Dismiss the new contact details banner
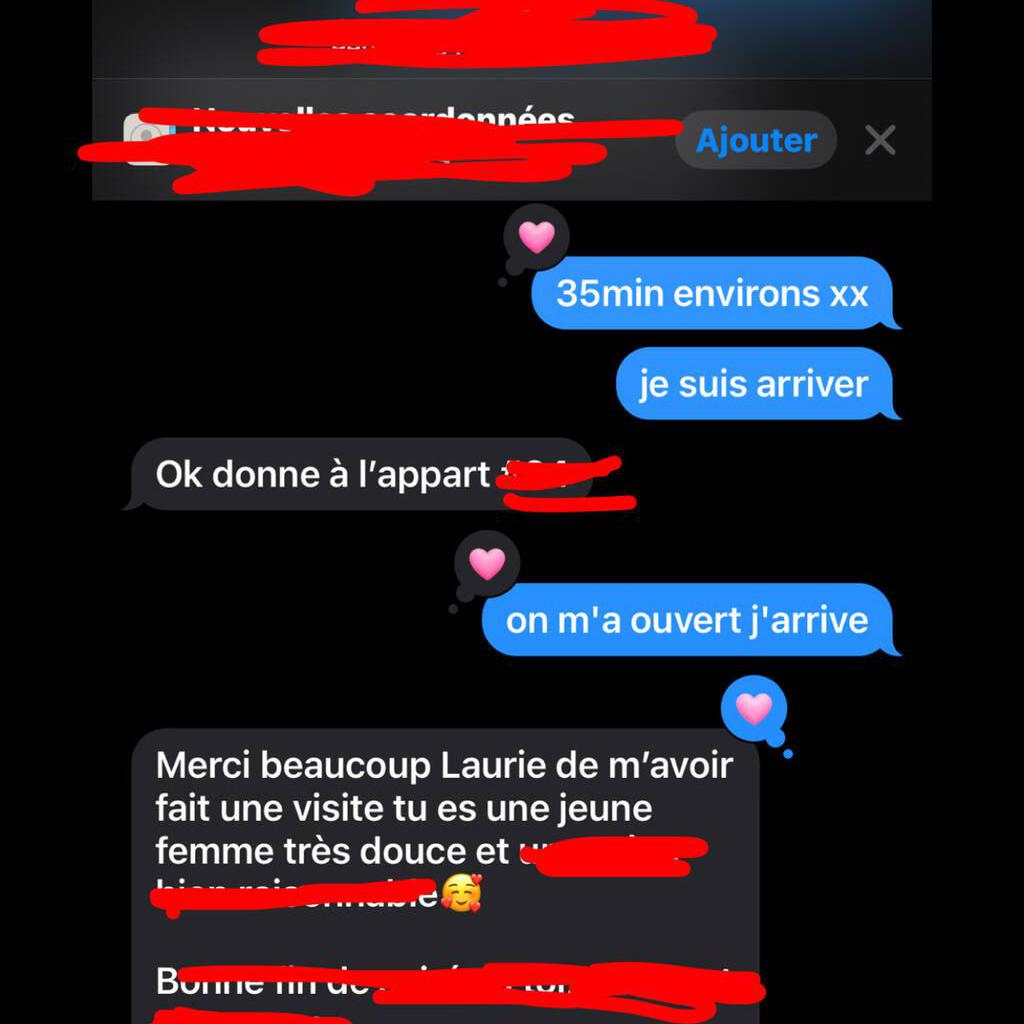The height and width of the screenshot is (1024, 1024). pos(880,140)
